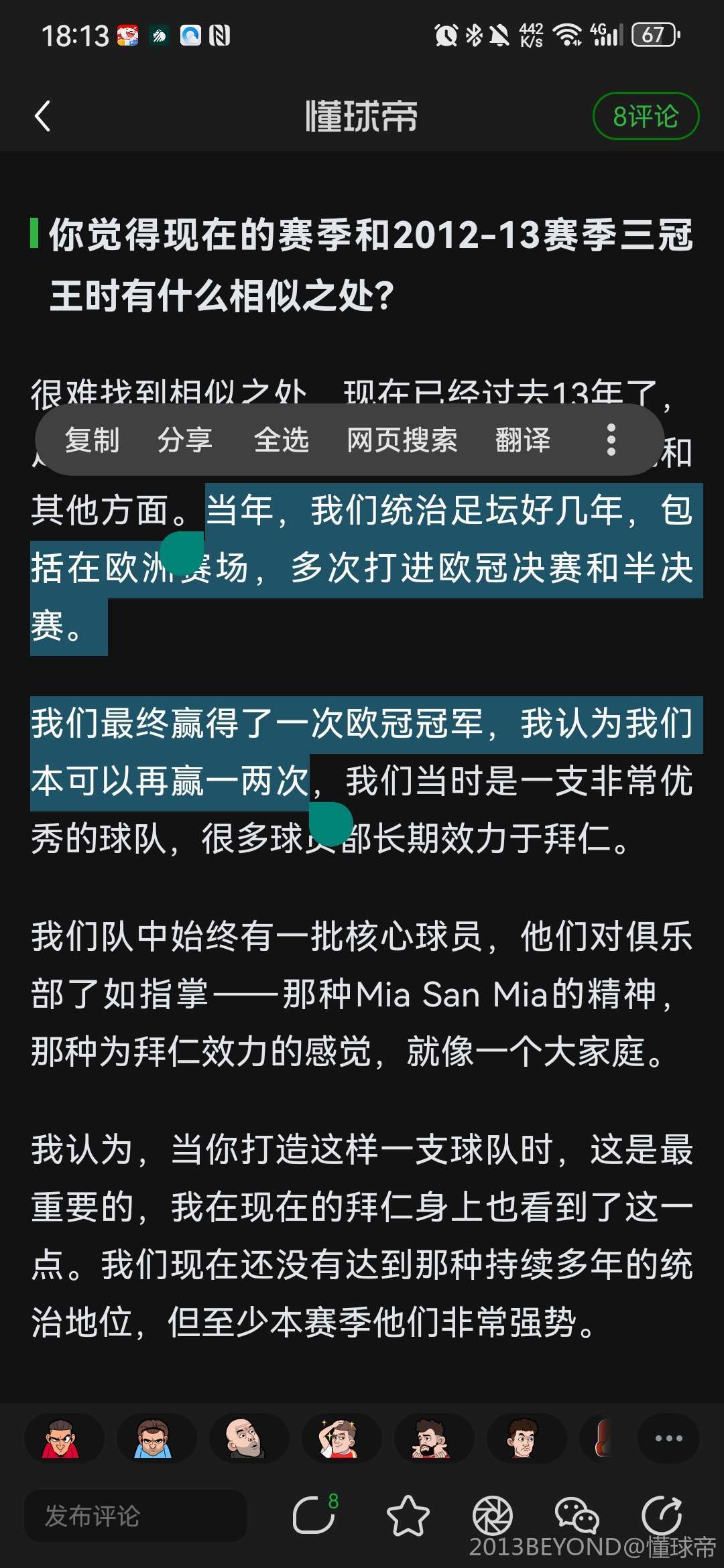Viewport: 724px width, 1568px height.
Task: Open the 8评论 comments button
Action: (x=646, y=116)
